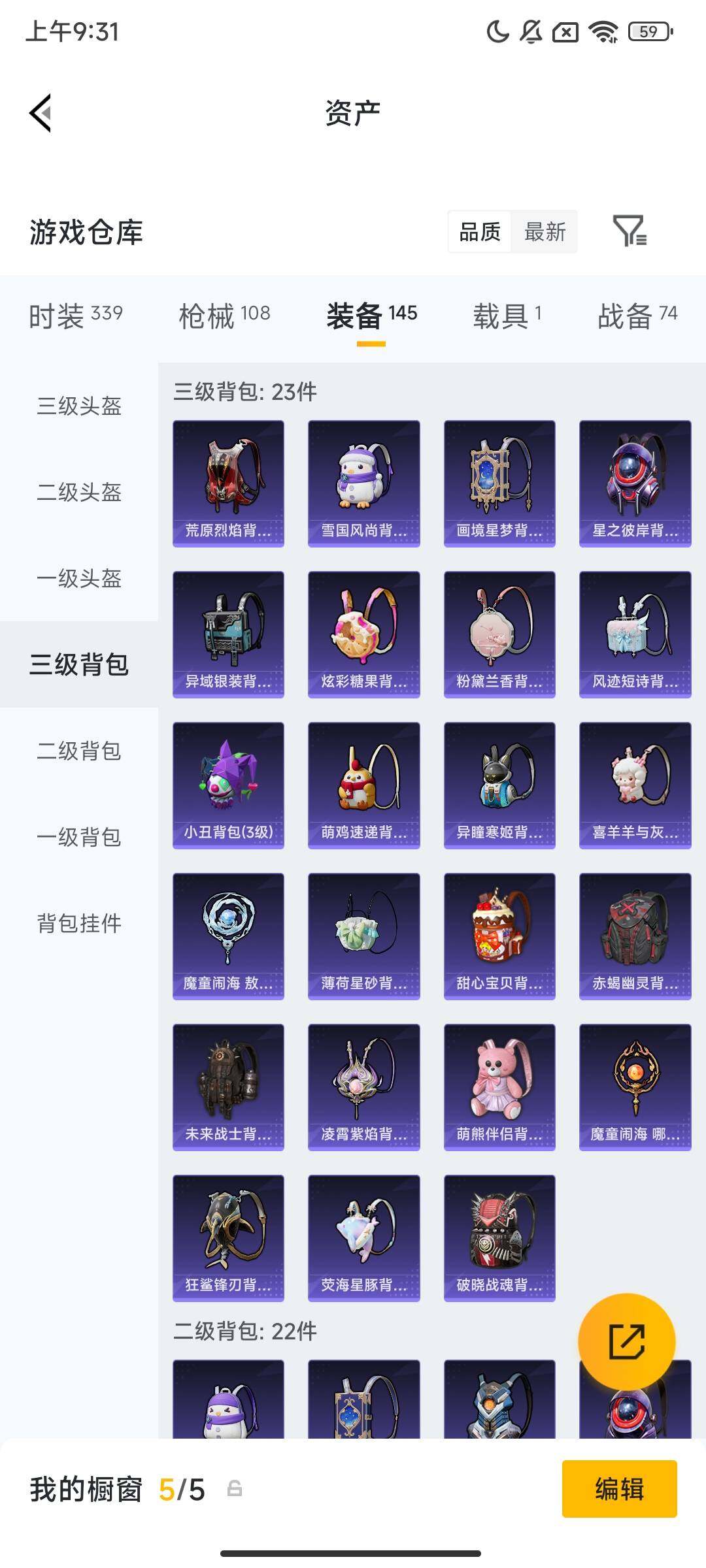706x1568 pixels.
Task: Switch to 战备 tab
Action: 637,316
